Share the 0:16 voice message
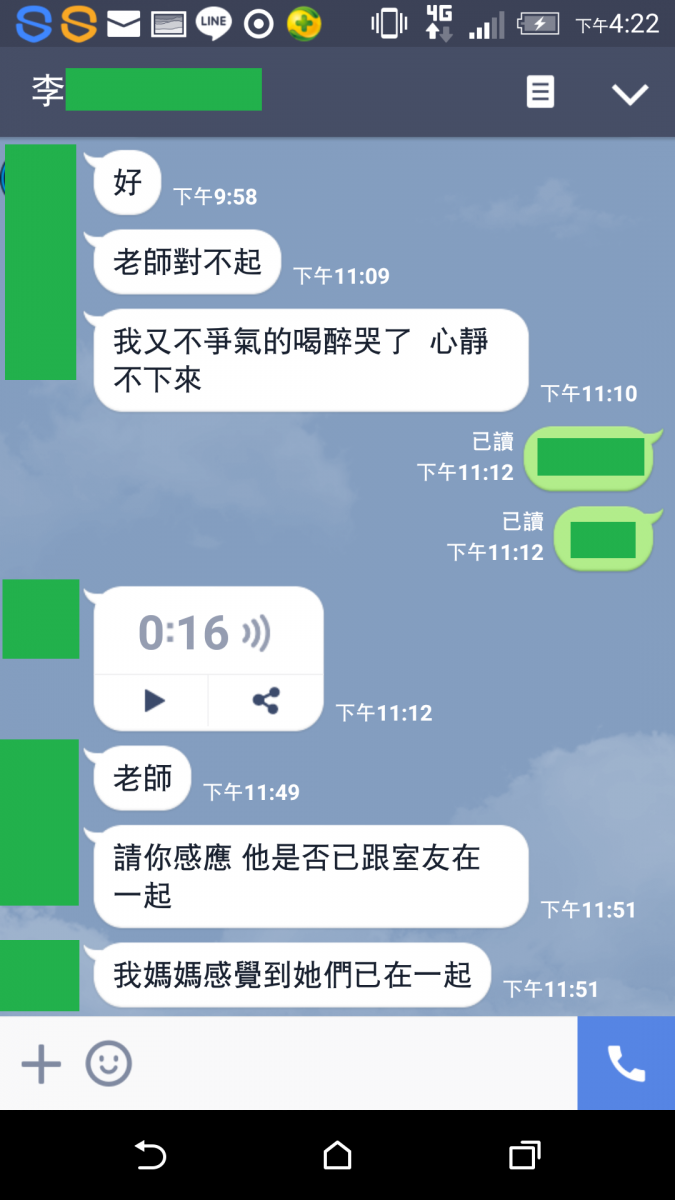The height and width of the screenshot is (1200, 675). point(266,701)
